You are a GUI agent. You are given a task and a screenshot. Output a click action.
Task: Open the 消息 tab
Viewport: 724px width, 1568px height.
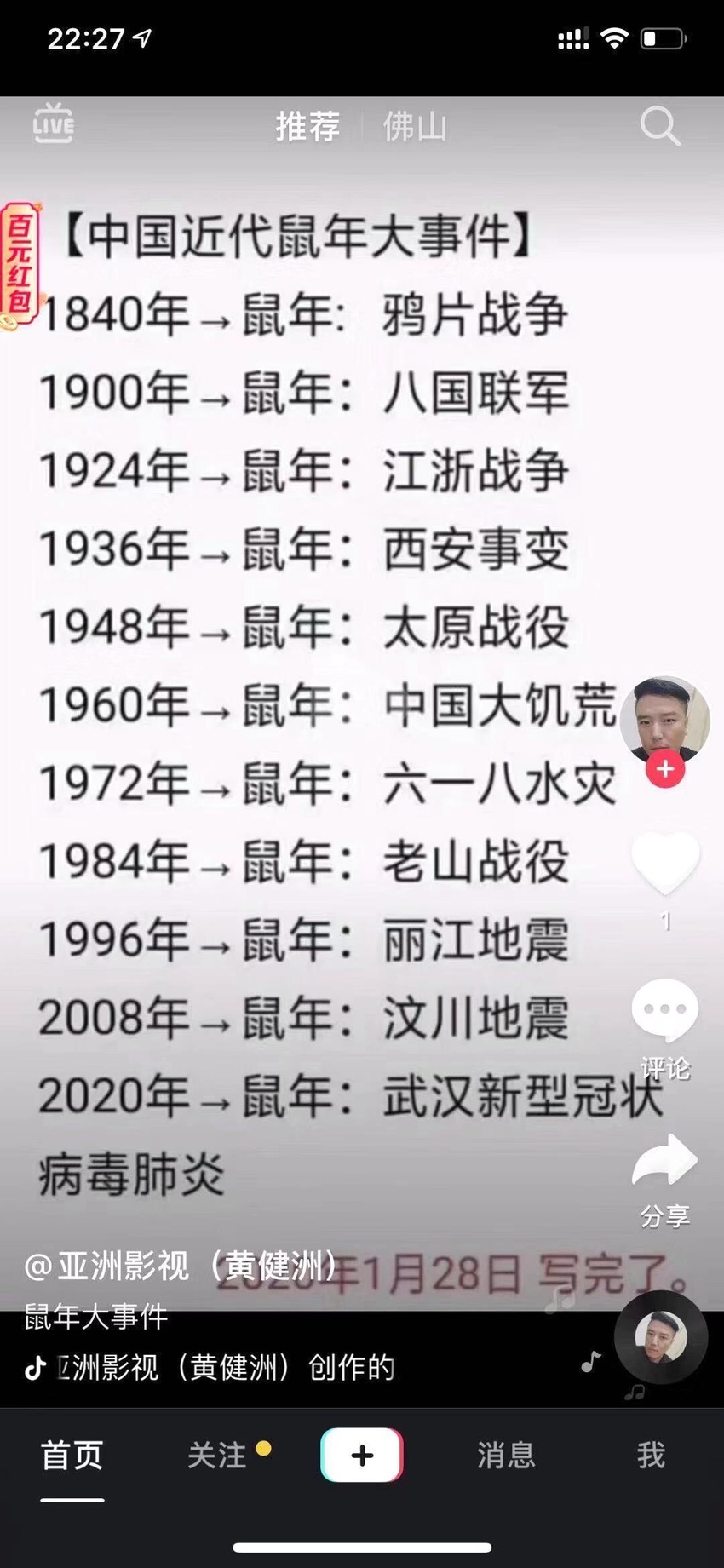tap(507, 1456)
